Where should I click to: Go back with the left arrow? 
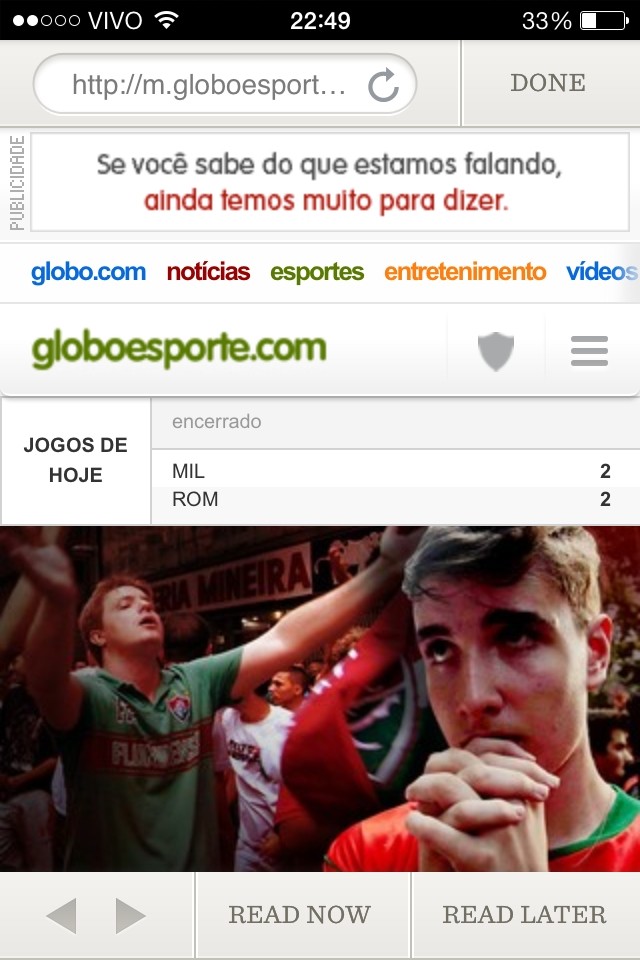(62, 915)
